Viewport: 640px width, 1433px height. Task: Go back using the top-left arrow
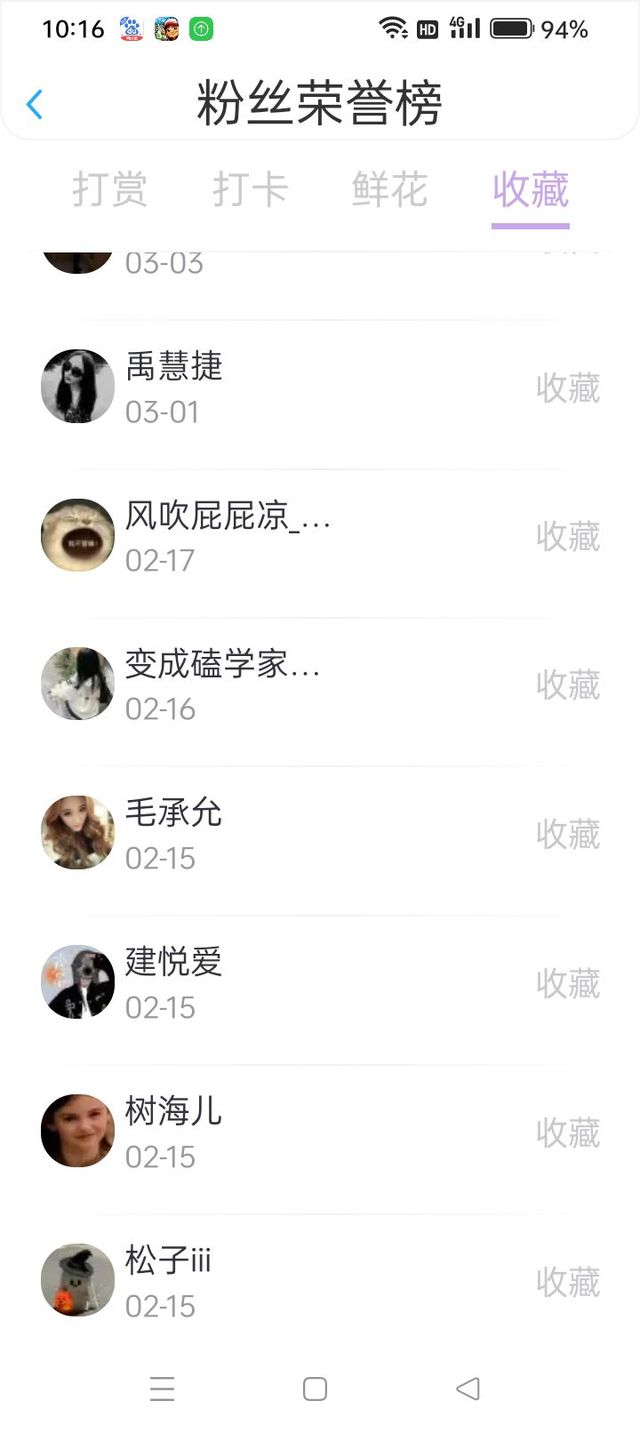(35, 104)
